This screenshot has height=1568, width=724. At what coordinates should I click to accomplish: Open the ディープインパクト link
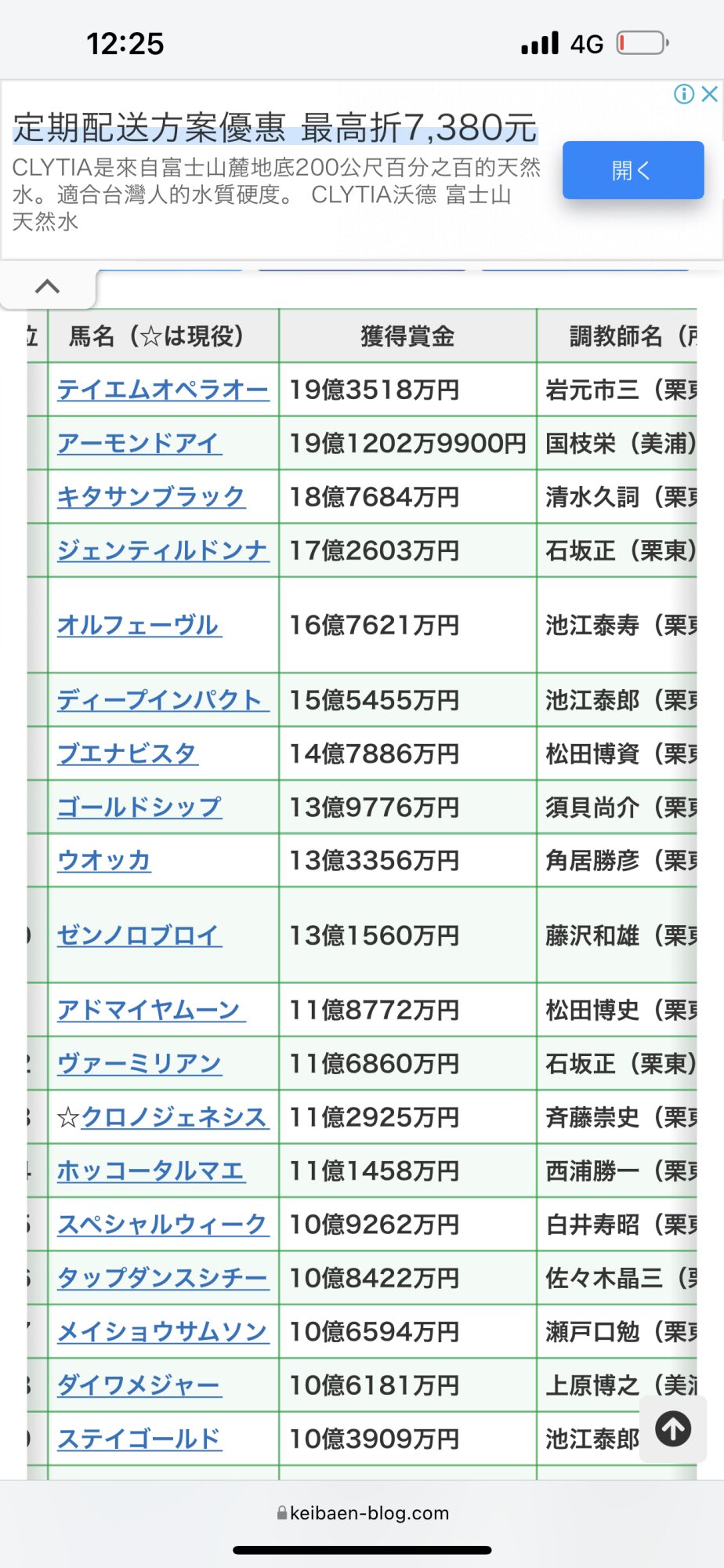(x=163, y=700)
